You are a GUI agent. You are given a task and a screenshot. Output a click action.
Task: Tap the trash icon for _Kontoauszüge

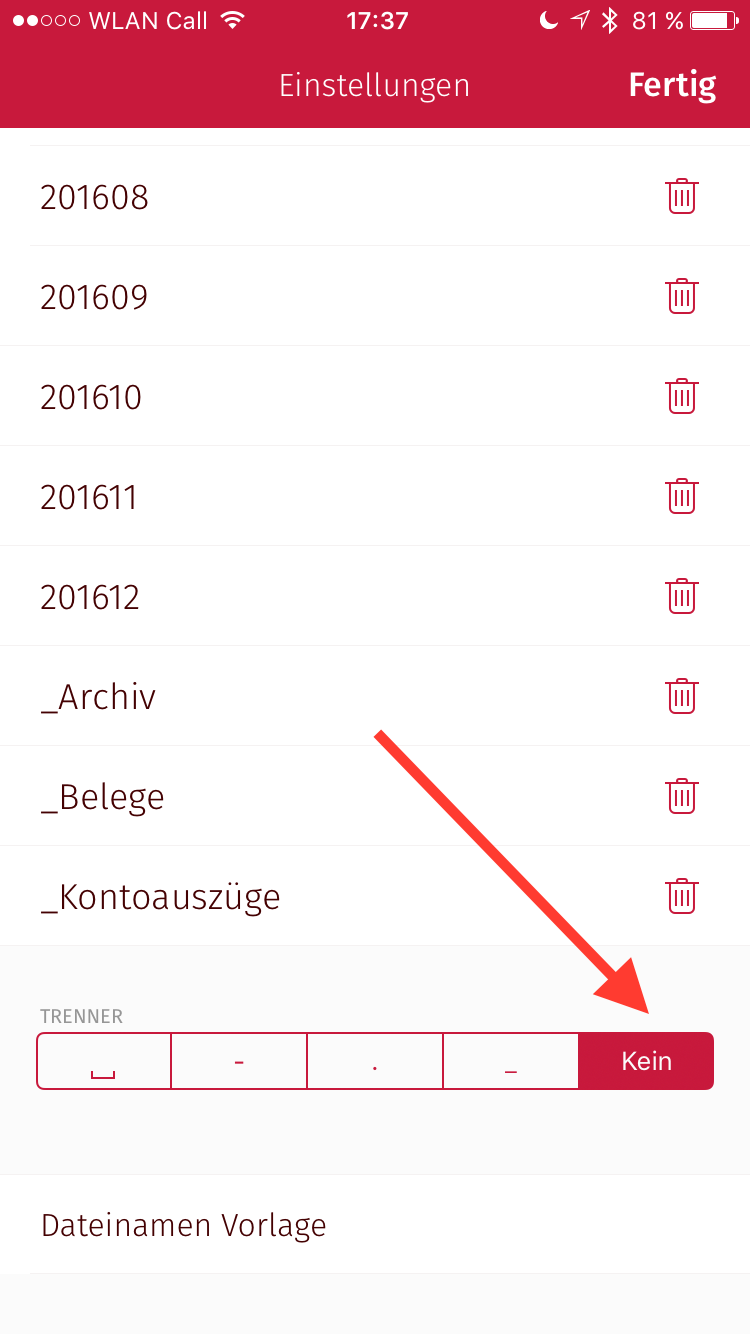(x=682, y=896)
